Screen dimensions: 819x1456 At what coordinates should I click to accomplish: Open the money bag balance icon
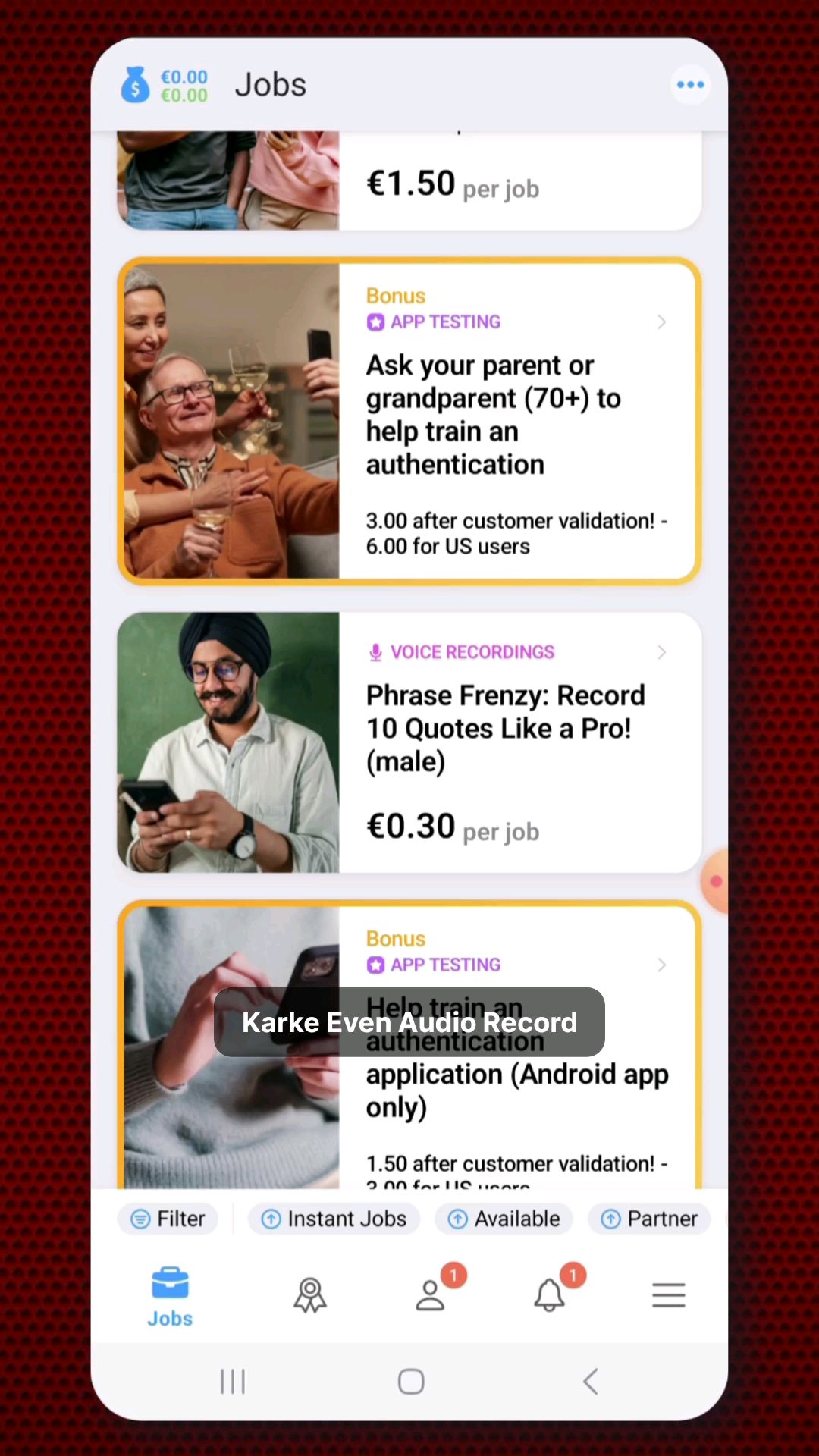pos(136,85)
